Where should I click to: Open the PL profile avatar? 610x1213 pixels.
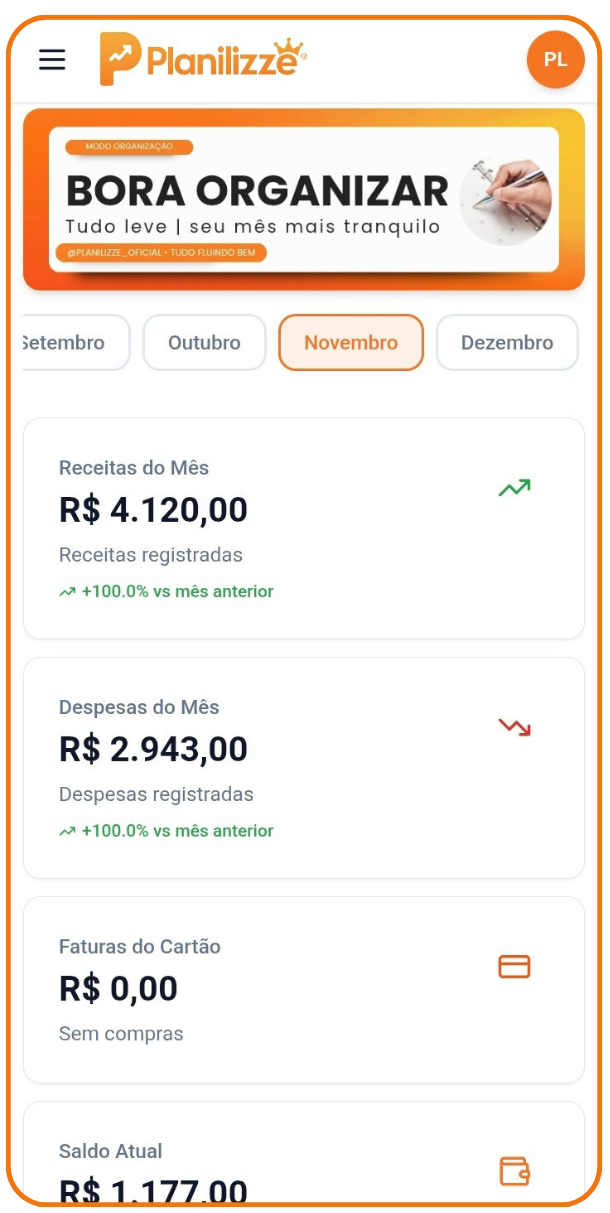coord(555,59)
